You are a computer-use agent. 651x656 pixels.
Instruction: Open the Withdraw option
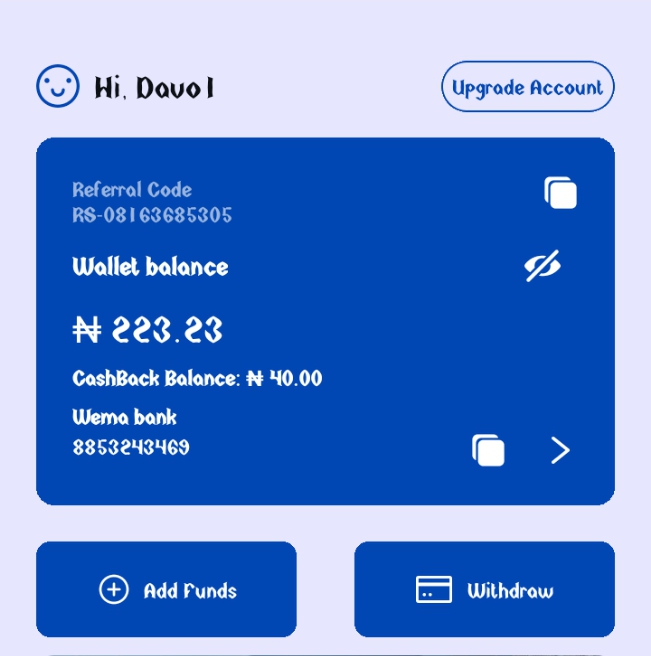[x=484, y=590]
